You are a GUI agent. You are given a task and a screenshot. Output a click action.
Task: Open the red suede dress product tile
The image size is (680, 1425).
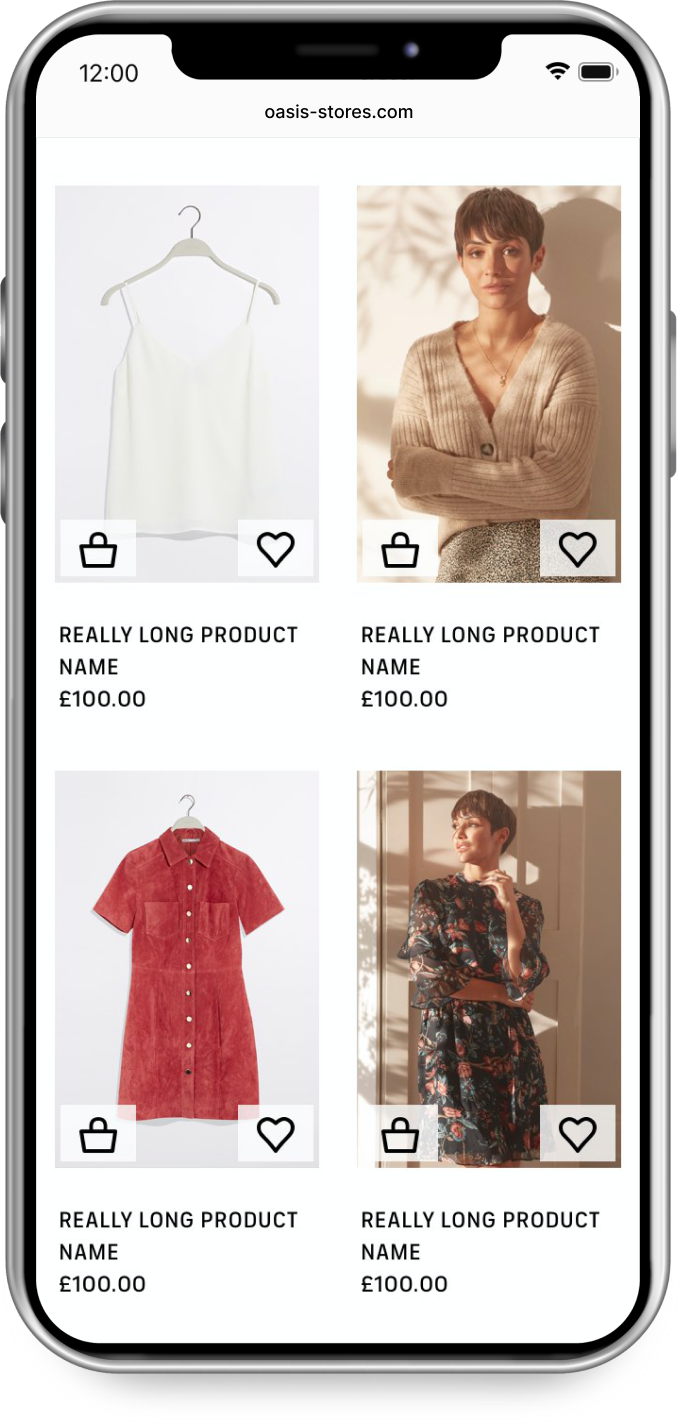click(187, 940)
